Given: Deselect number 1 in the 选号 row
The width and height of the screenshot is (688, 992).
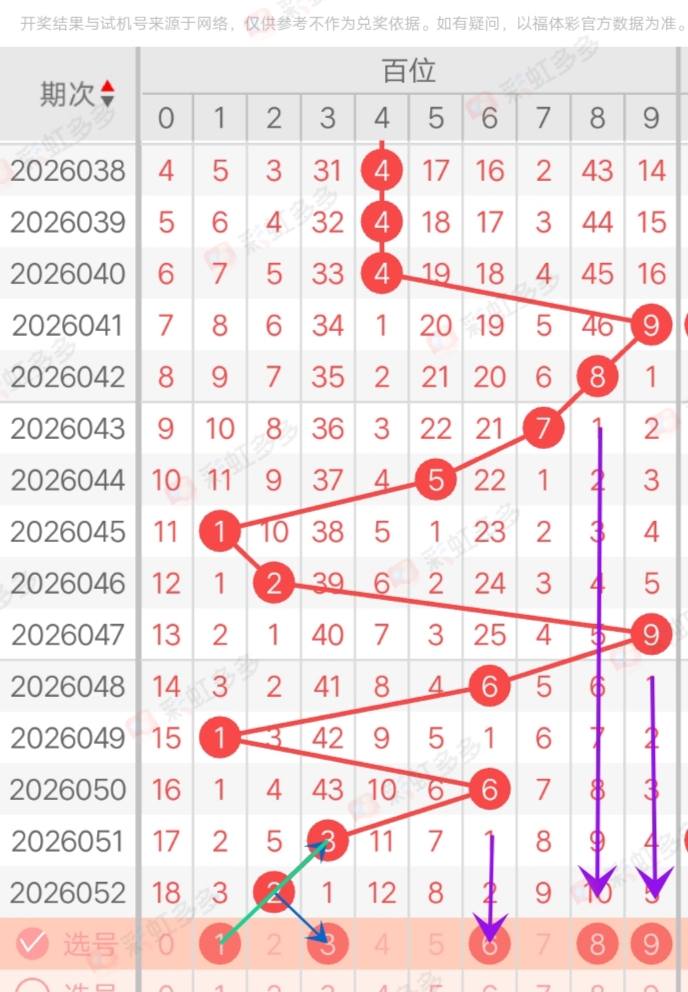Looking at the screenshot, I should [x=220, y=944].
